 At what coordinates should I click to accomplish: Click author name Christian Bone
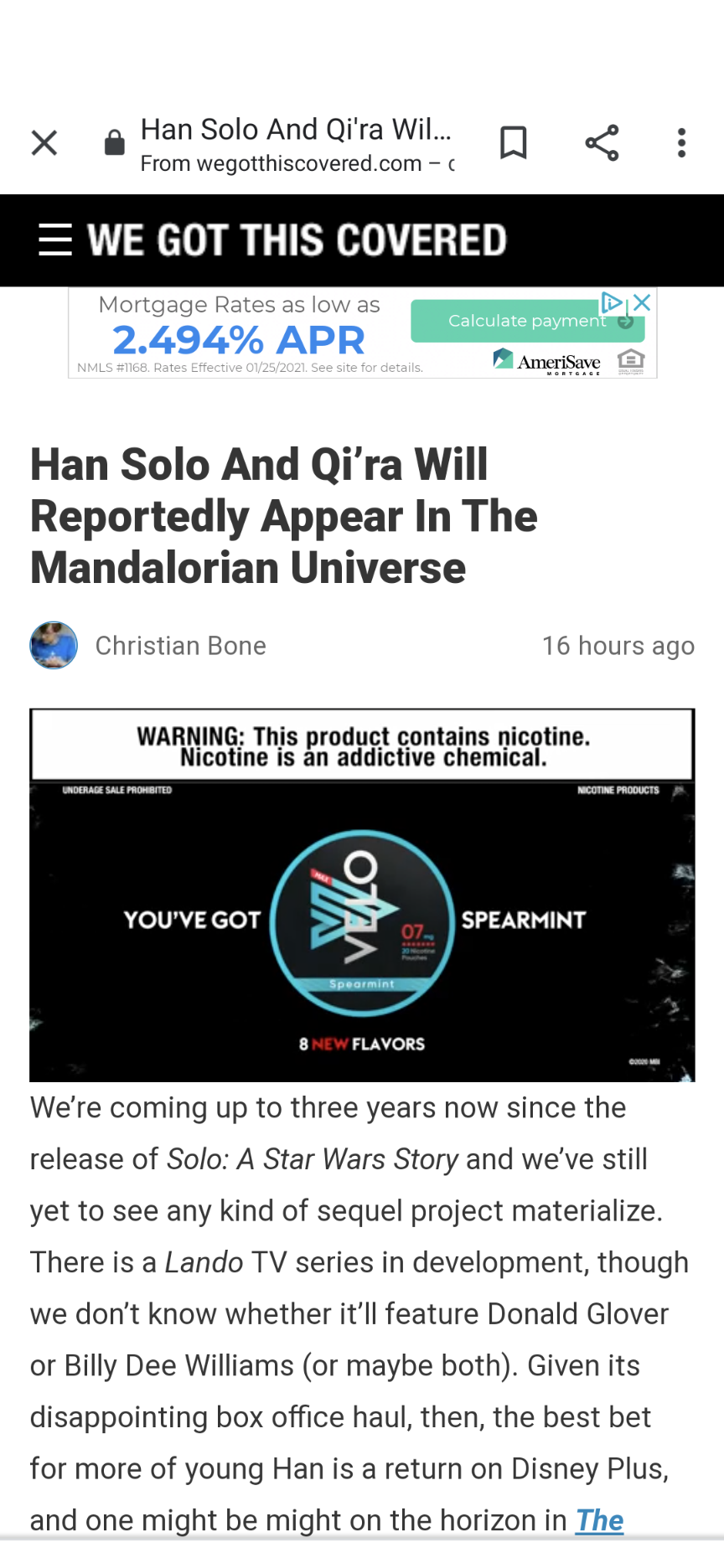coord(180,646)
